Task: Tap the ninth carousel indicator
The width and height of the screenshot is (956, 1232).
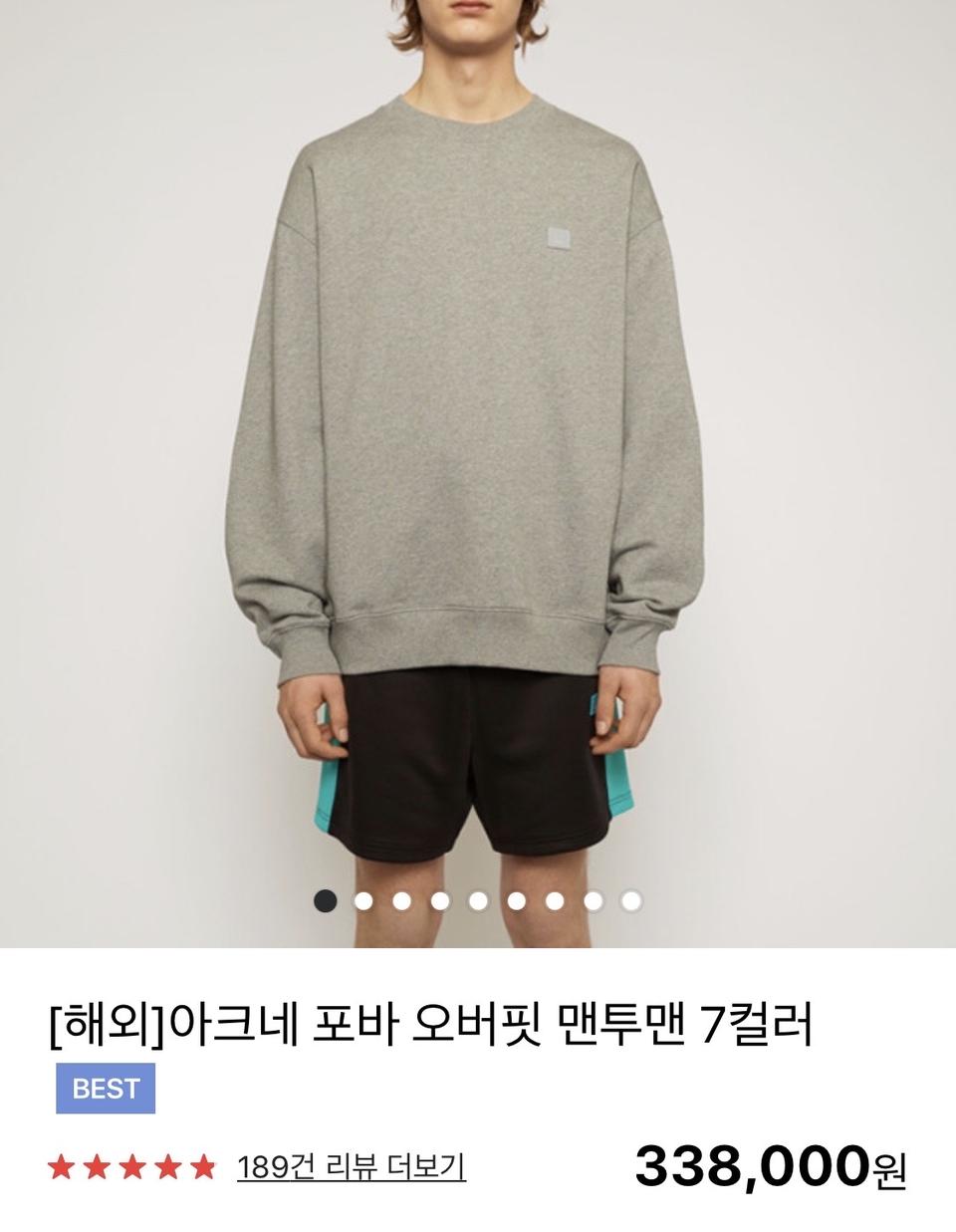Action: pyautogui.click(x=631, y=902)
